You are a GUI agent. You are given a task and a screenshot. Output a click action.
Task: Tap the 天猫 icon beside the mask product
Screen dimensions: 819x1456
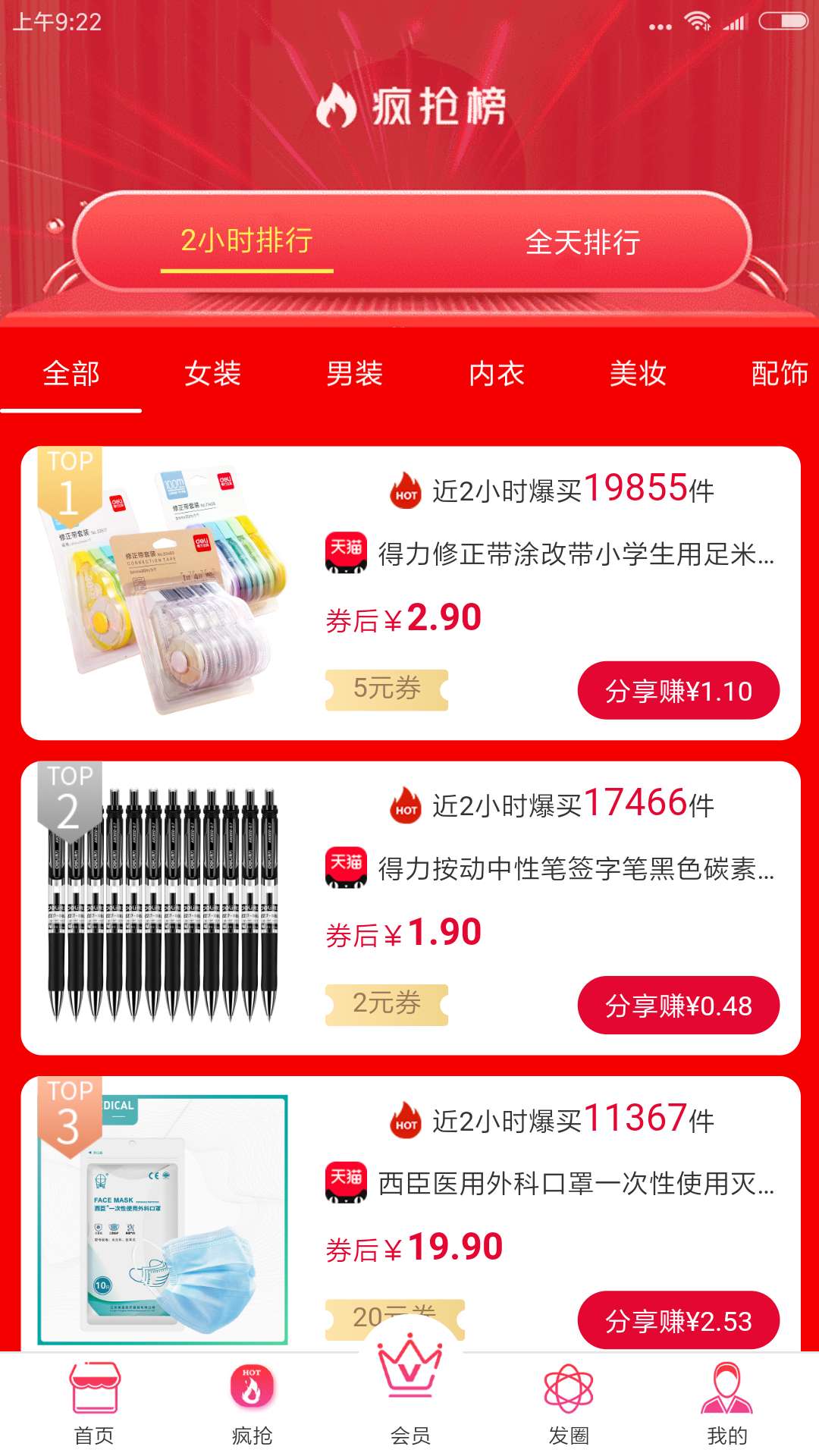(345, 1183)
